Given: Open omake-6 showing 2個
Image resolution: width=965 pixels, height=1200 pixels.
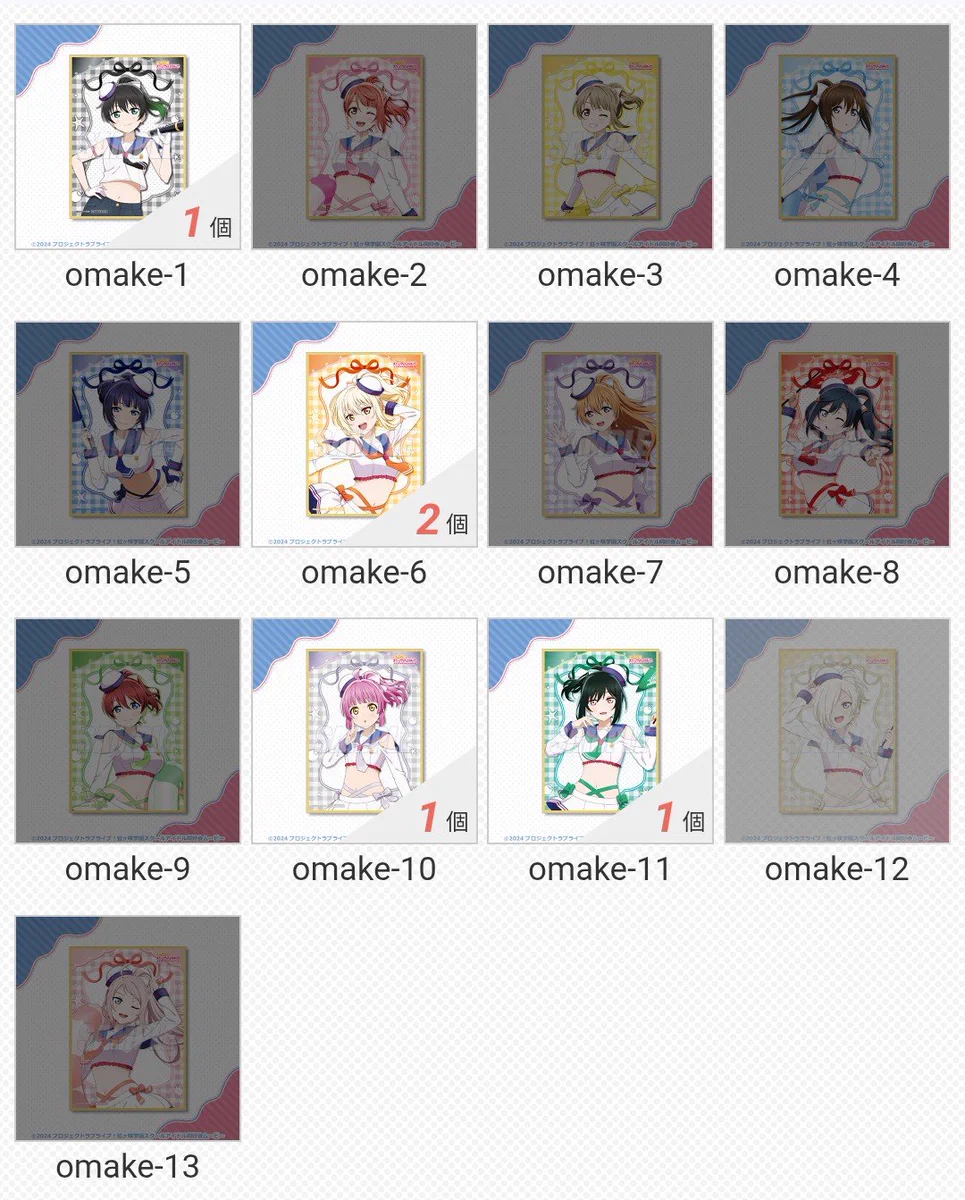Looking at the screenshot, I should pyautogui.click(x=364, y=434).
